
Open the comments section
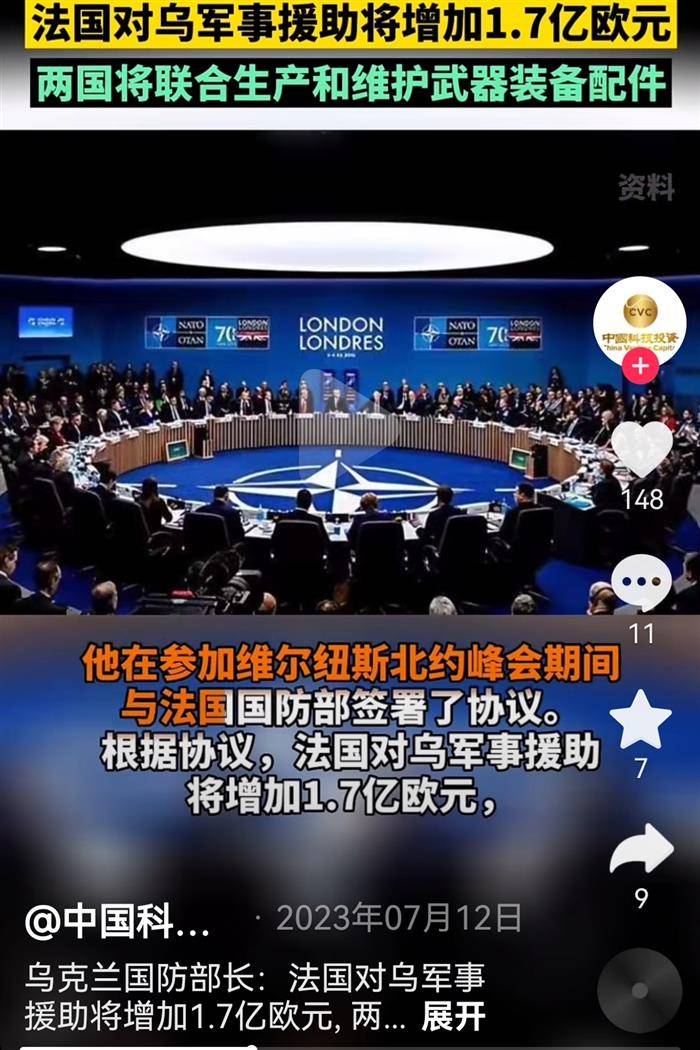coord(641,584)
